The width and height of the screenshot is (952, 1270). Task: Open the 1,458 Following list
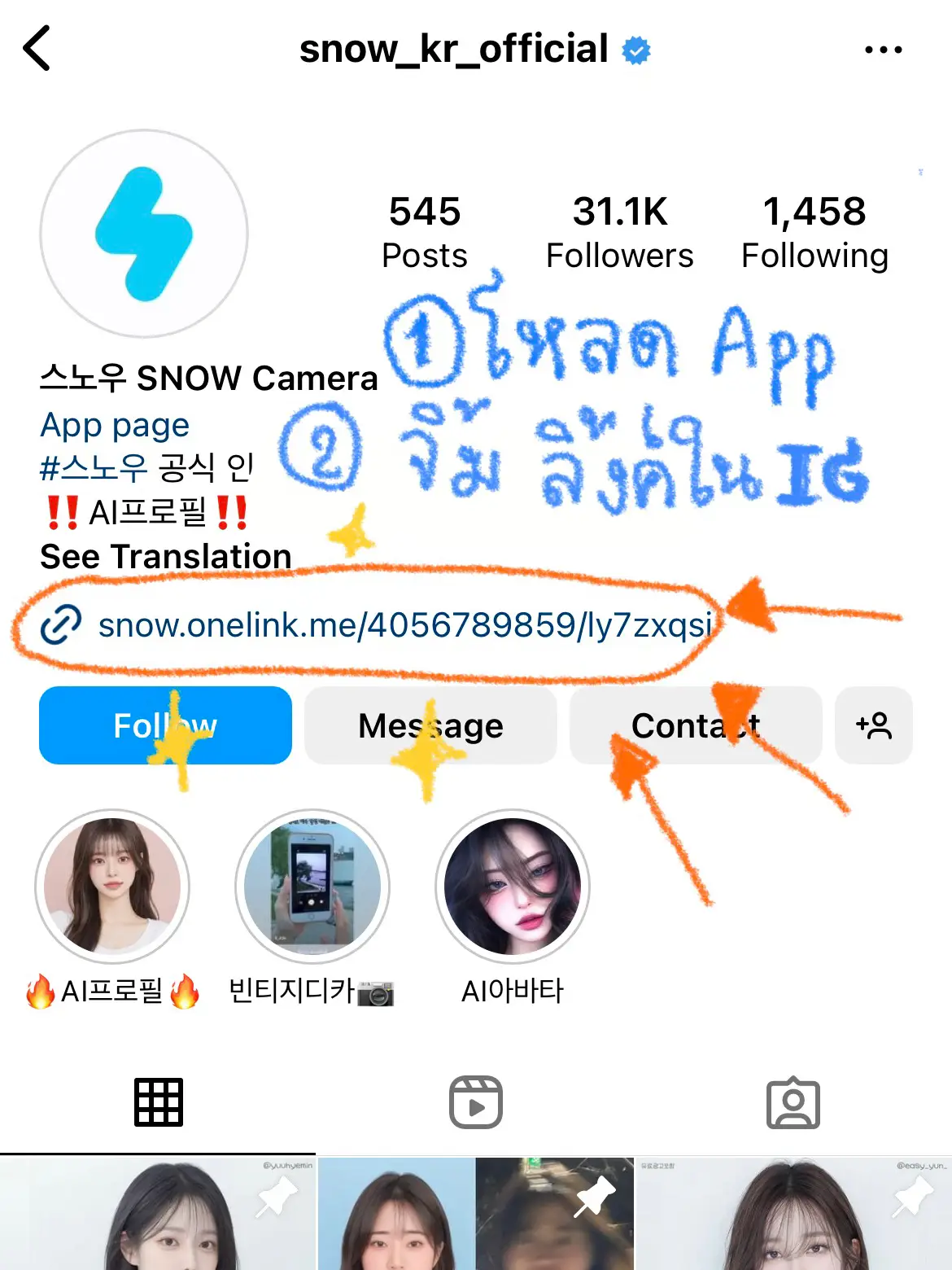(x=814, y=232)
